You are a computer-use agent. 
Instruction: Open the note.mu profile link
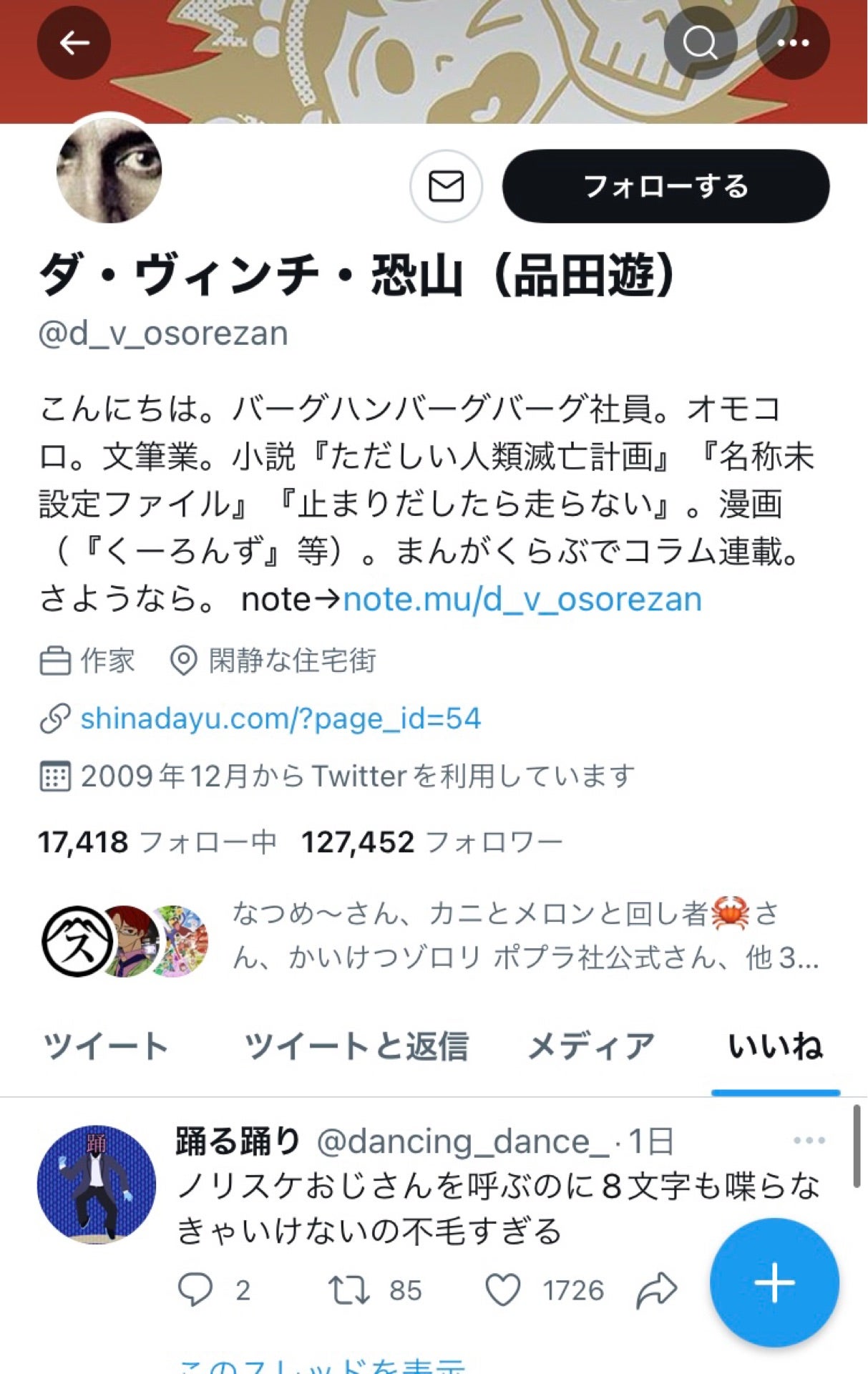pyautogui.click(x=521, y=601)
